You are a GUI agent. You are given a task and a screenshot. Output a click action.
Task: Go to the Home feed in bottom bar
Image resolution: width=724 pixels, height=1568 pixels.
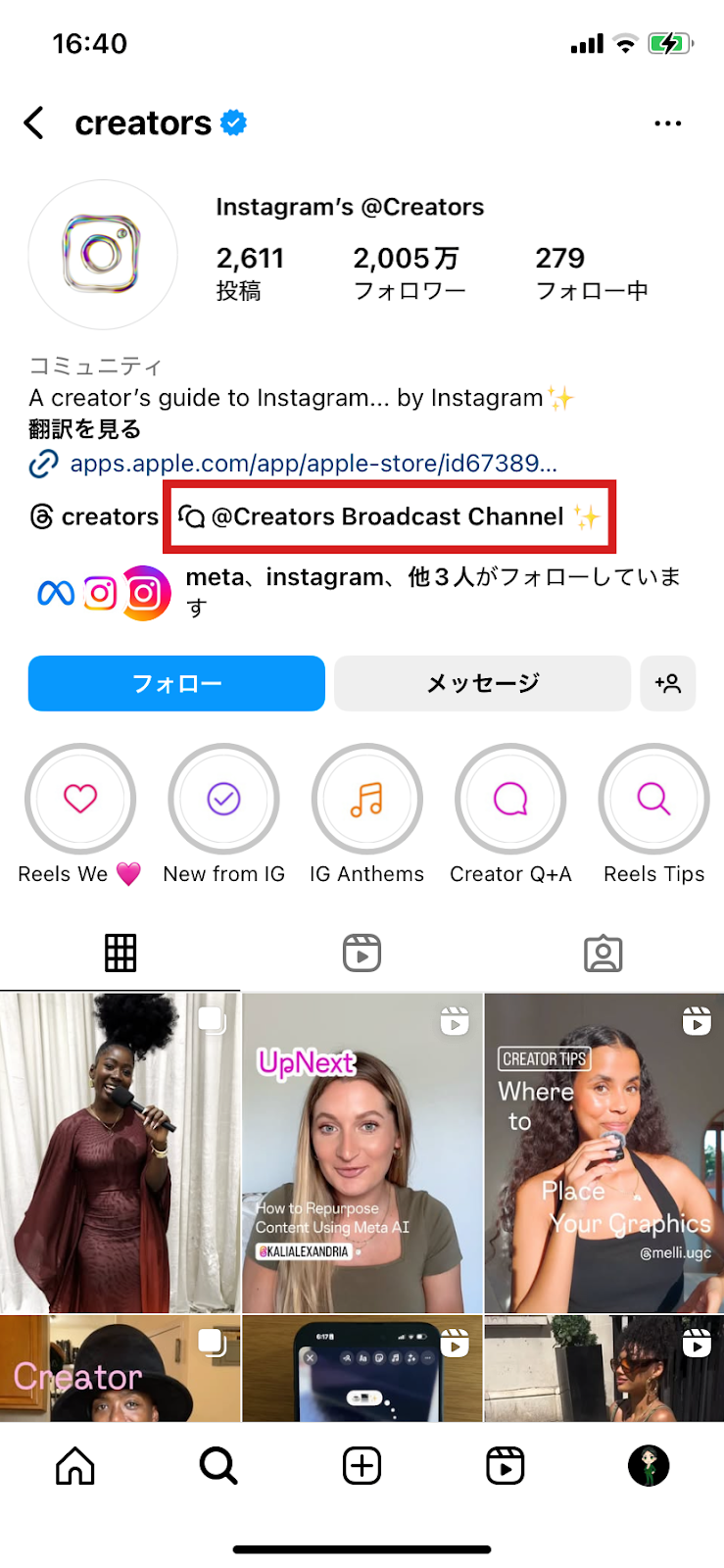coord(75,1466)
